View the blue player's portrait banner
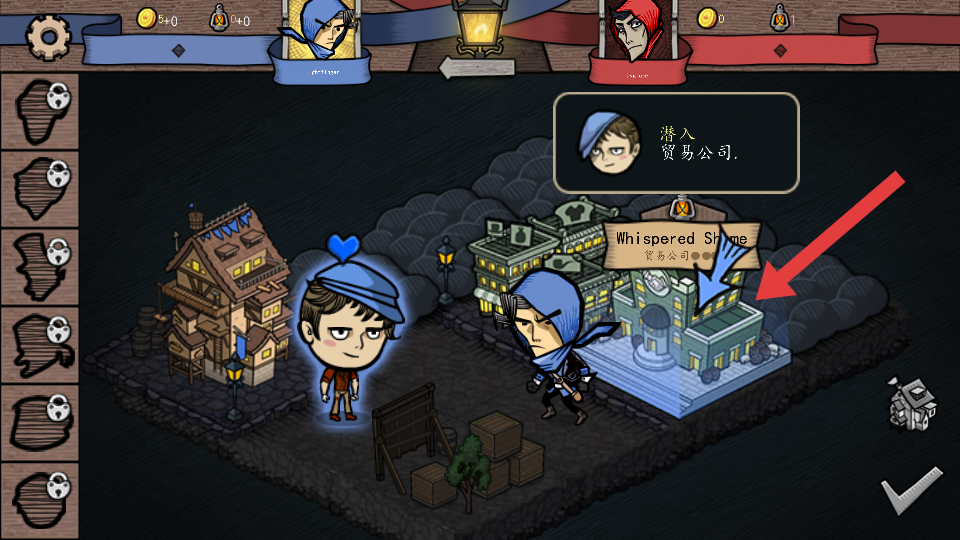Viewport: 960px width, 540px height. tap(320, 38)
